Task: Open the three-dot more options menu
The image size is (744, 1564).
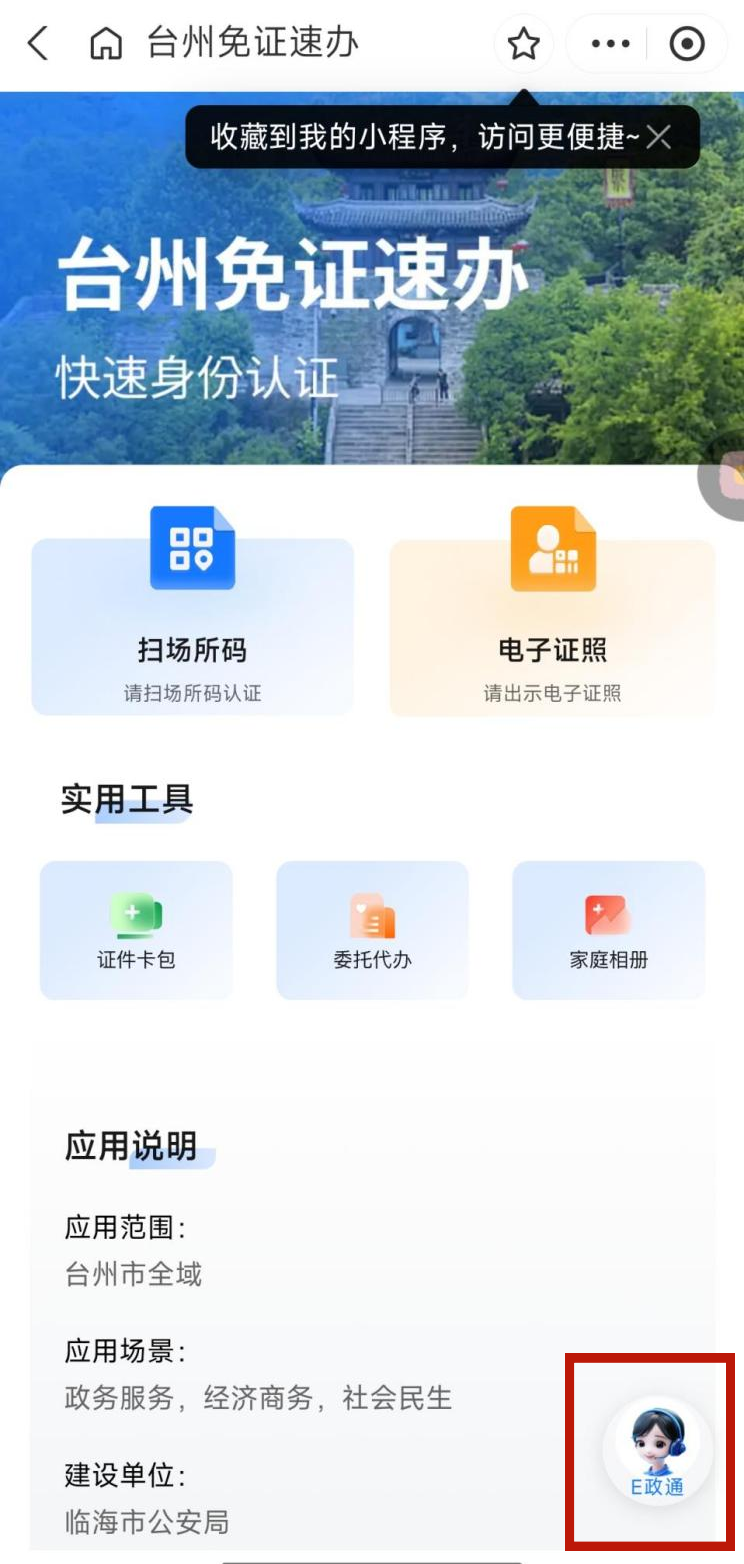Action: [611, 44]
